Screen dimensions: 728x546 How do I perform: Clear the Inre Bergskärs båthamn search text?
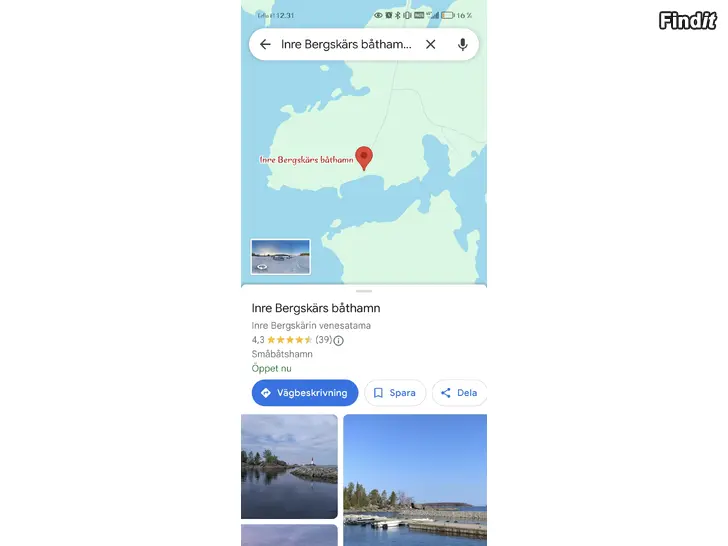[431, 45]
